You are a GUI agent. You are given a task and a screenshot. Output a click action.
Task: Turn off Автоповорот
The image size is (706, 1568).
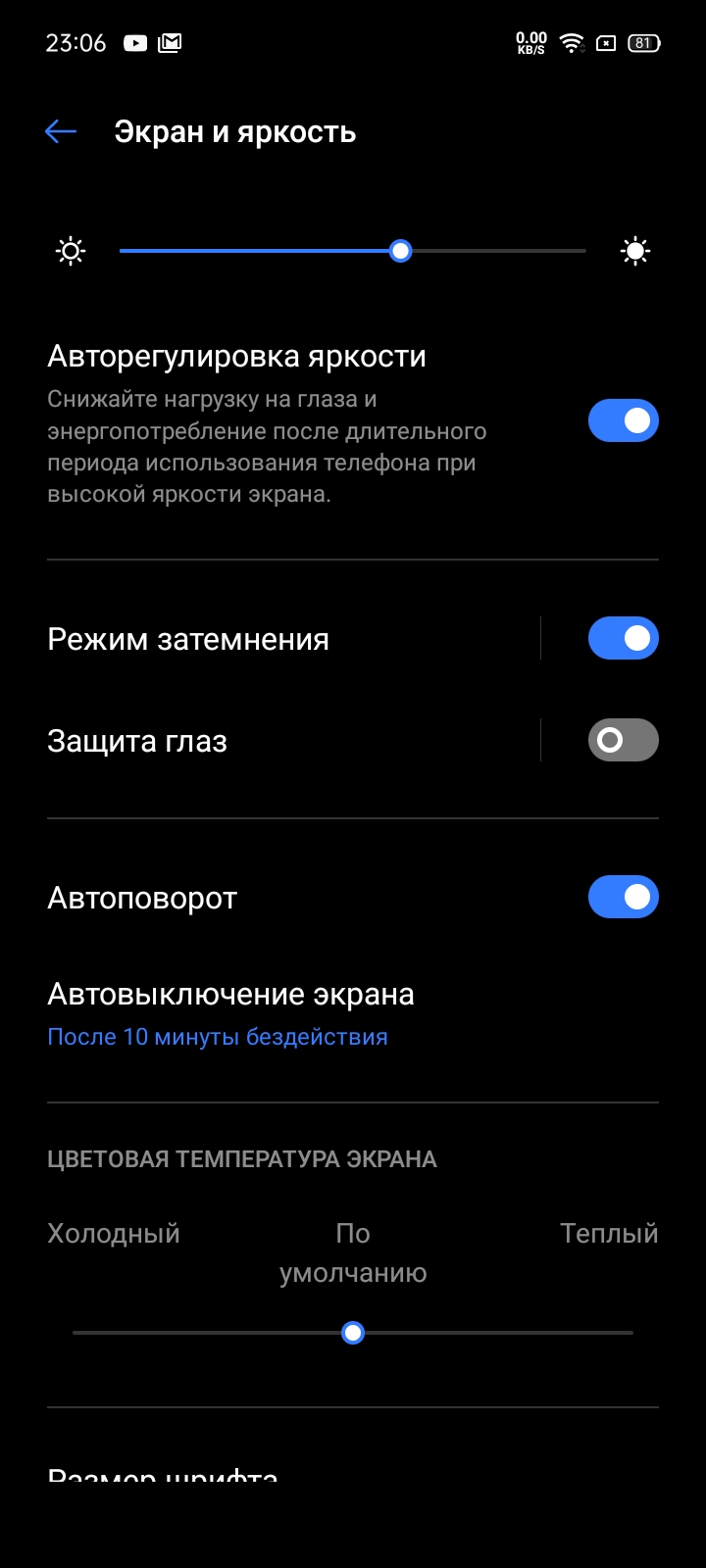[x=623, y=898]
